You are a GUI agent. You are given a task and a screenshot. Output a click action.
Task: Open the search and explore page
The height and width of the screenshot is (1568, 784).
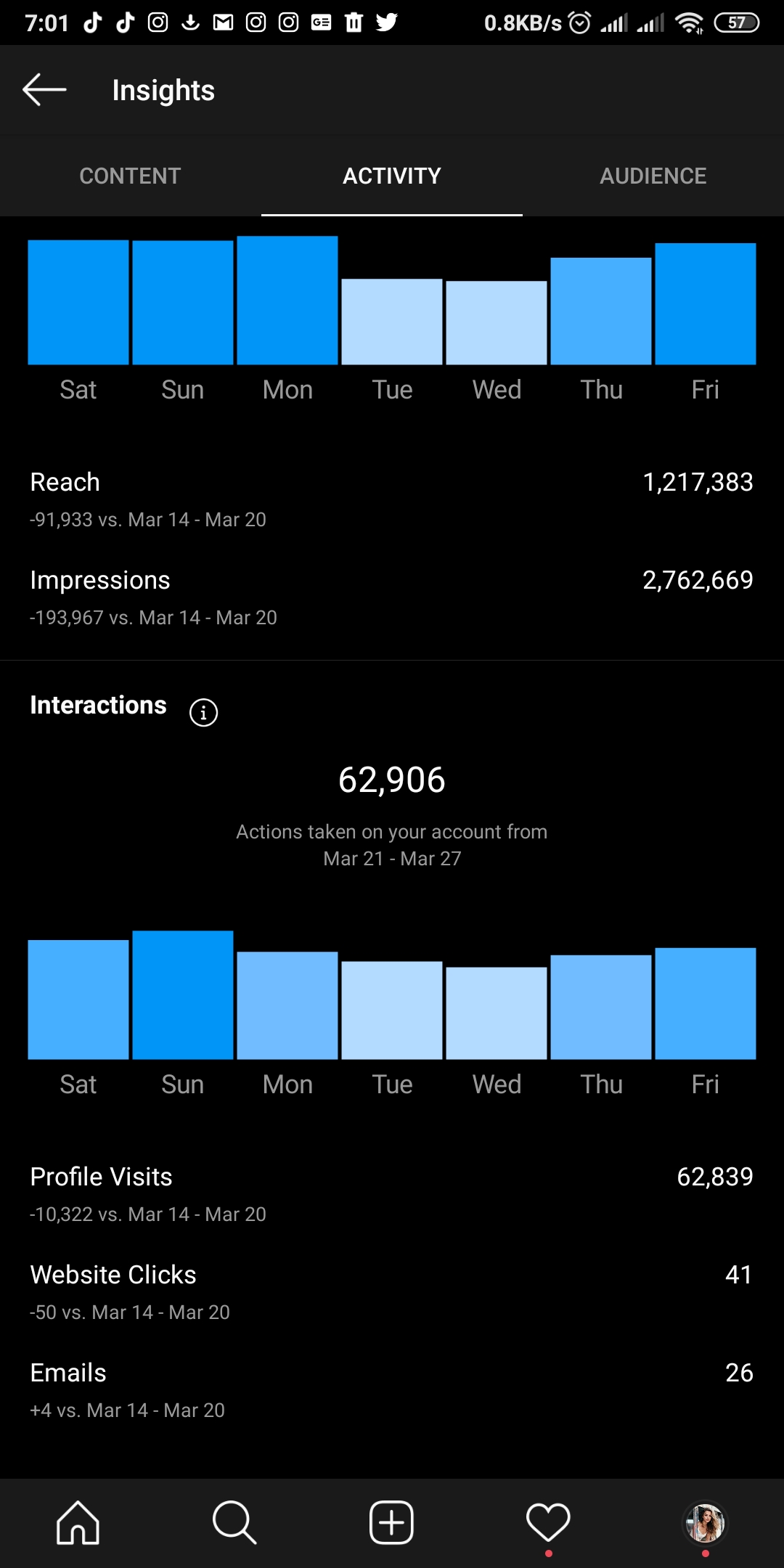click(234, 1522)
